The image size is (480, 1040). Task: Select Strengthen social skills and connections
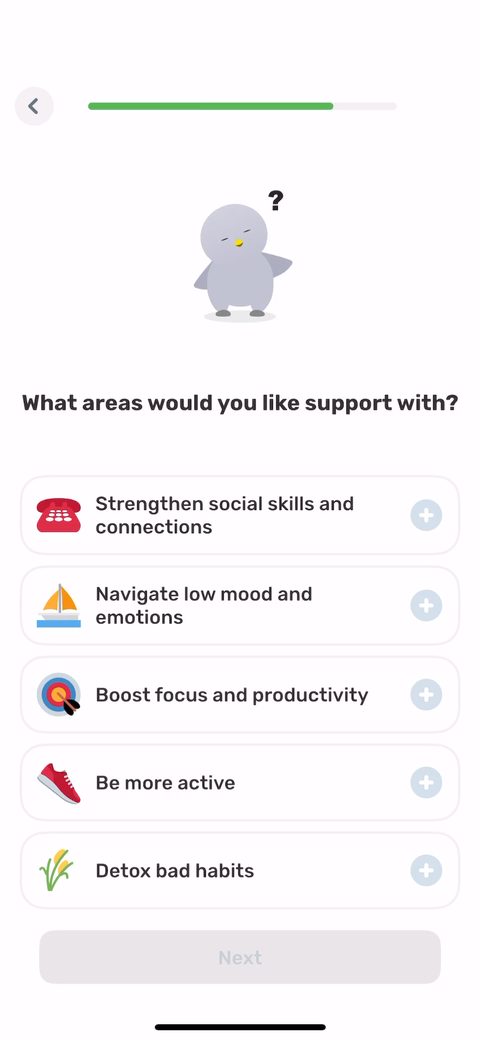point(240,515)
